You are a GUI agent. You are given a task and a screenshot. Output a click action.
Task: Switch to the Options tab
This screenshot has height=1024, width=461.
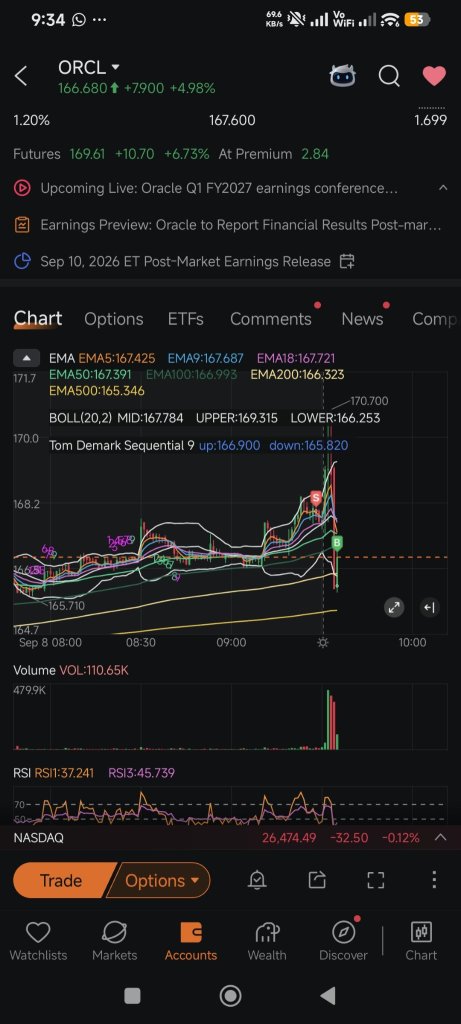point(114,319)
